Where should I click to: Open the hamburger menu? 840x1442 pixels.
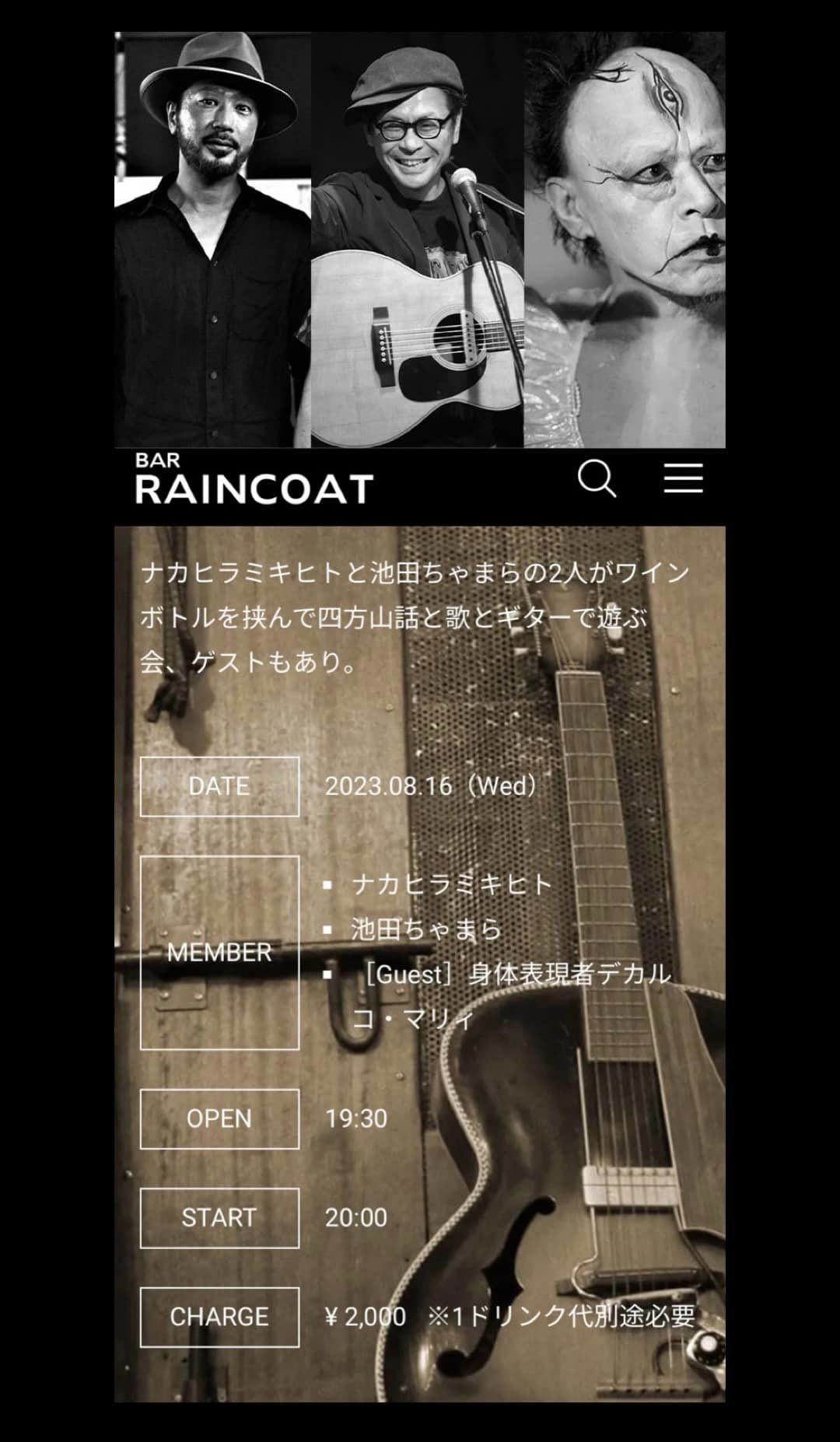[x=683, y=478]
